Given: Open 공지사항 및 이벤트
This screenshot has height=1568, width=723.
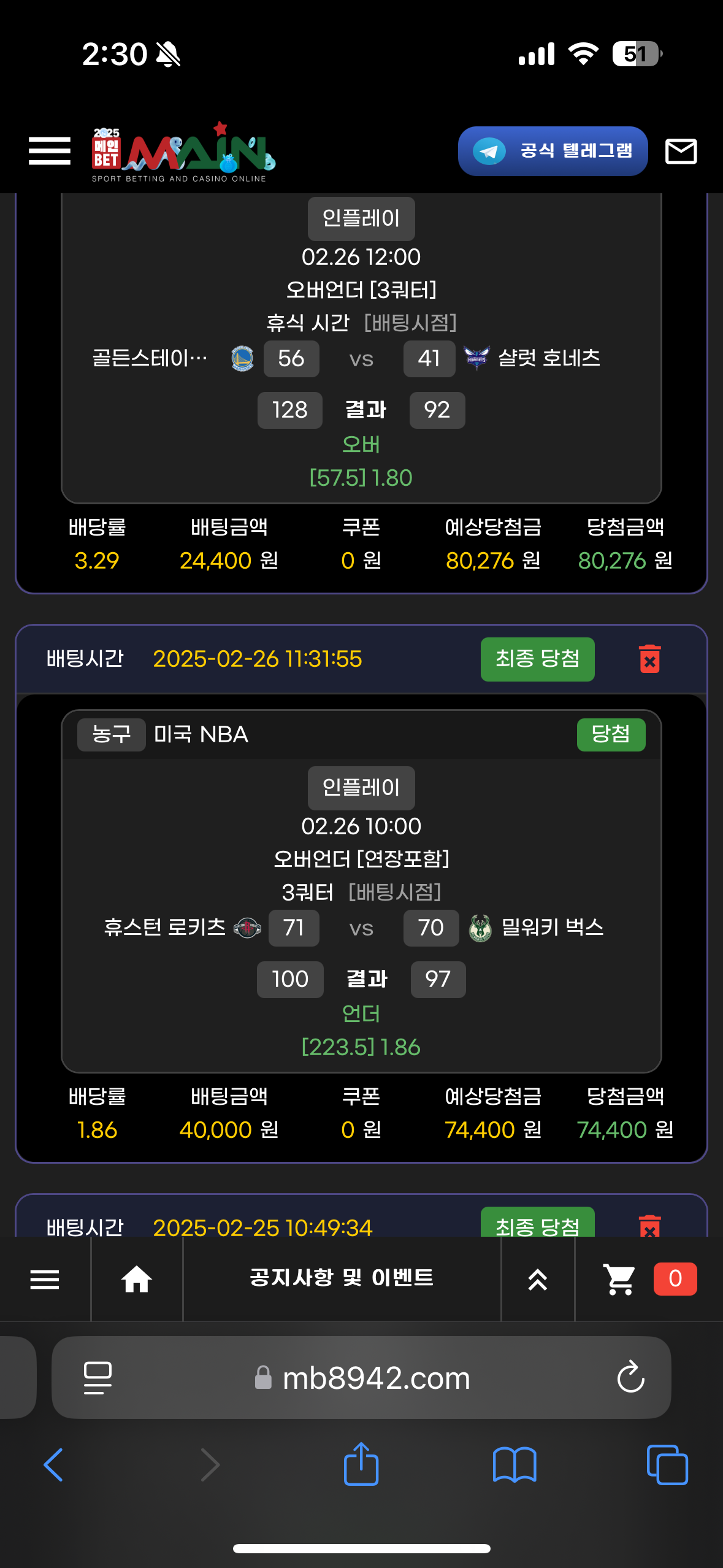Looking at the screenshot, I should tap(342, 1278).
